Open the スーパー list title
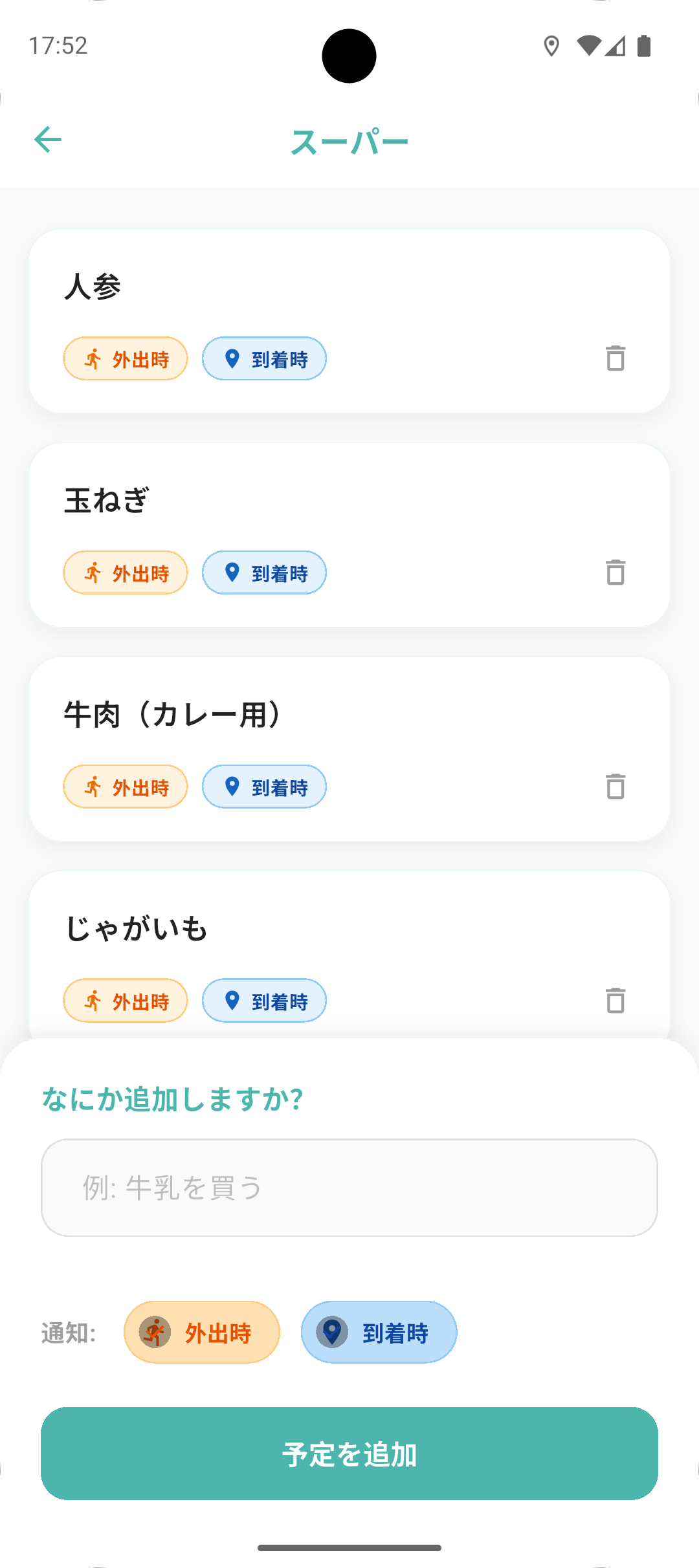 click(x=349, y=140)
